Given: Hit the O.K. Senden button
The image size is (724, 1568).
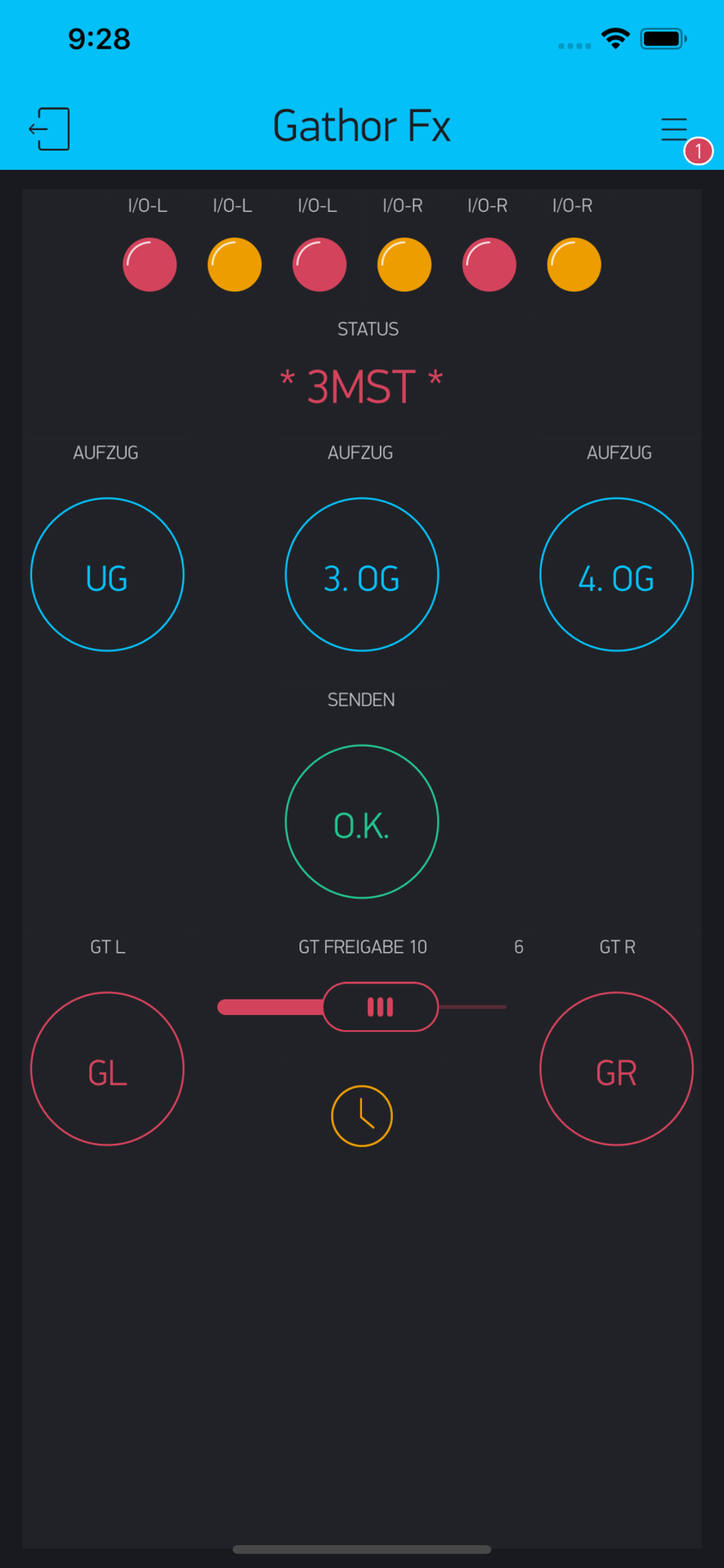Looking at the screenshot, I should [362, 822].
